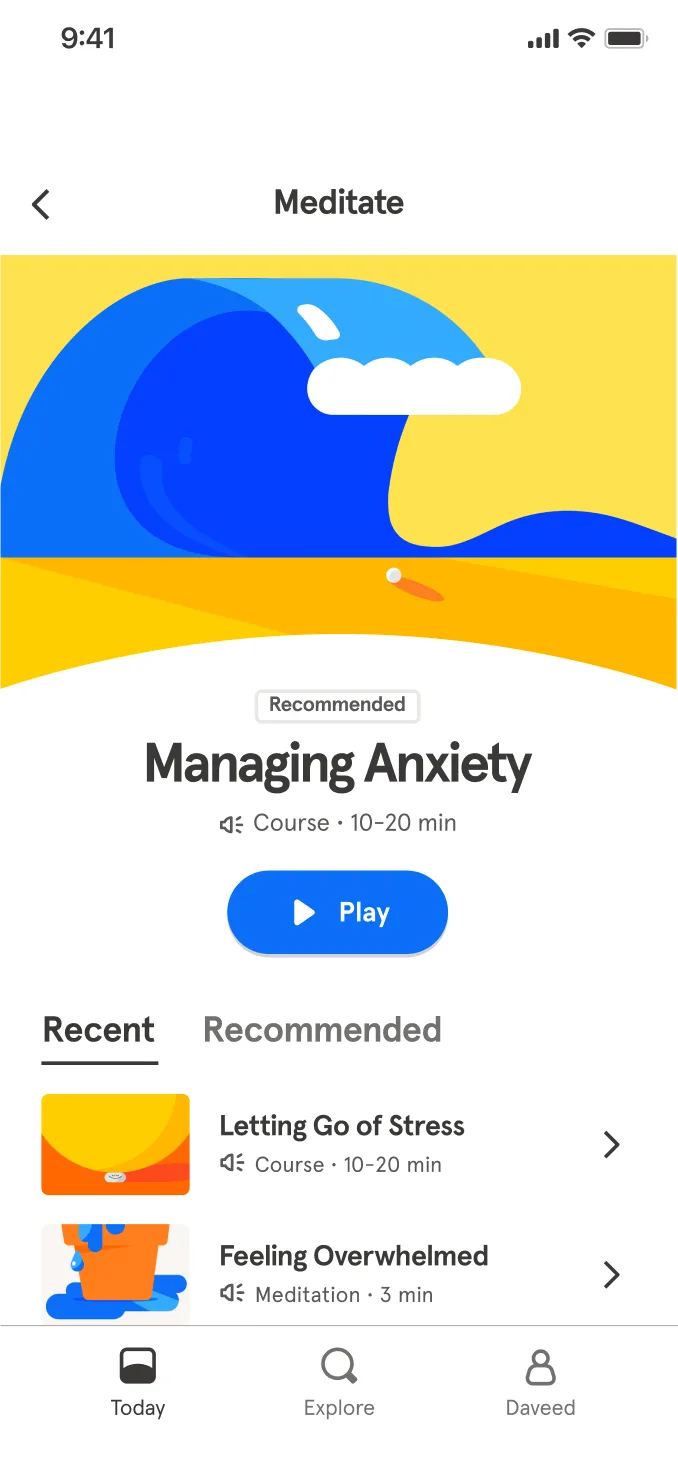Open the Explore tab
This screenshot has width=678, height=1467.
click(x=339, y=1382)
